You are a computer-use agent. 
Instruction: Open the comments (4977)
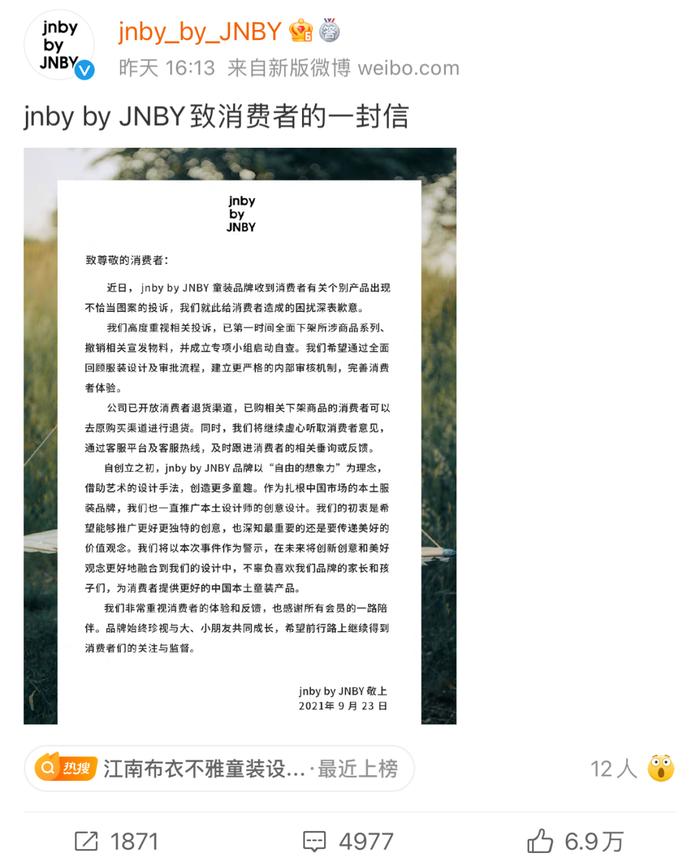pyautogui.click(x=348, y=841)
